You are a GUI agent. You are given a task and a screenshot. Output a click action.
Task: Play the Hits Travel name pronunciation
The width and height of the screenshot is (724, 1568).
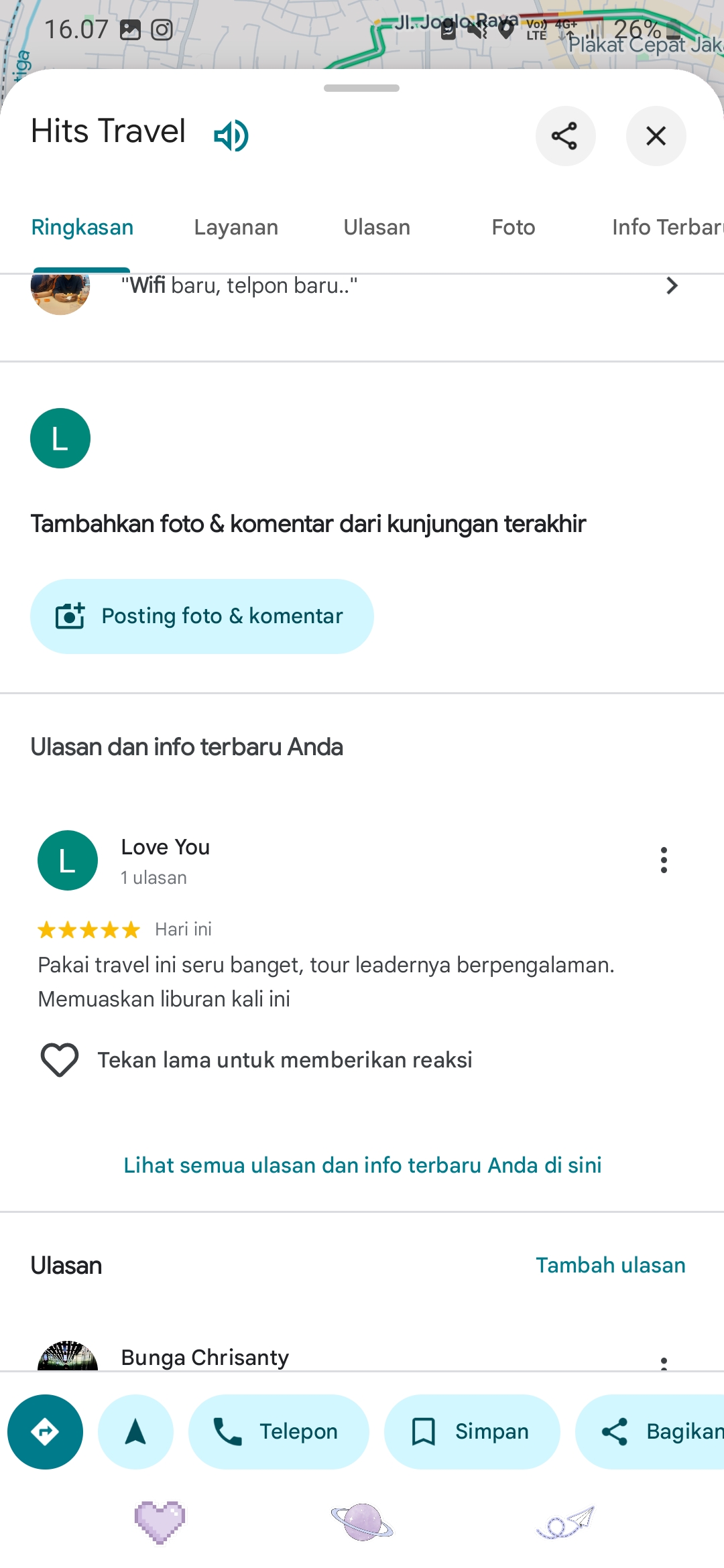click(231, 136)
